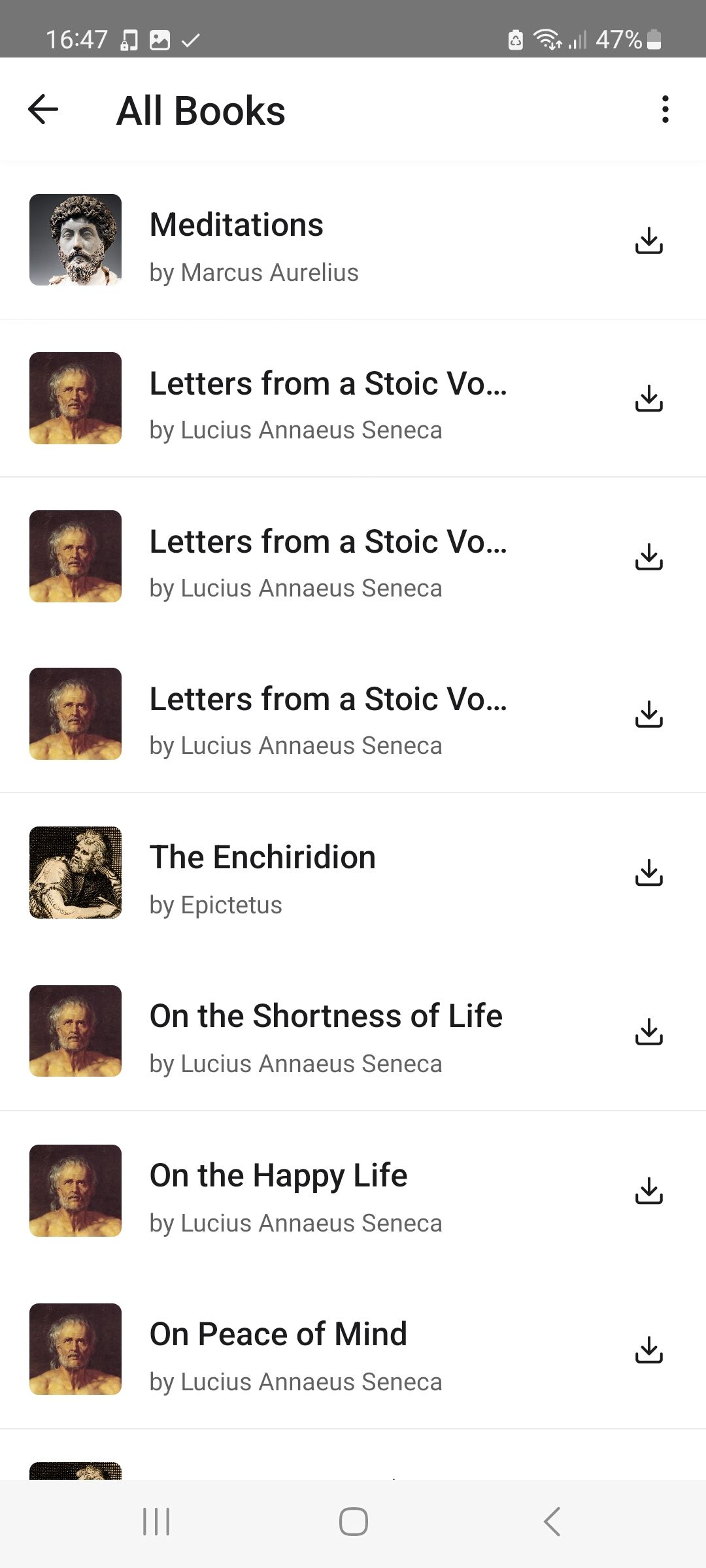Check the battery percentage indicator

(x=617, y=41)
